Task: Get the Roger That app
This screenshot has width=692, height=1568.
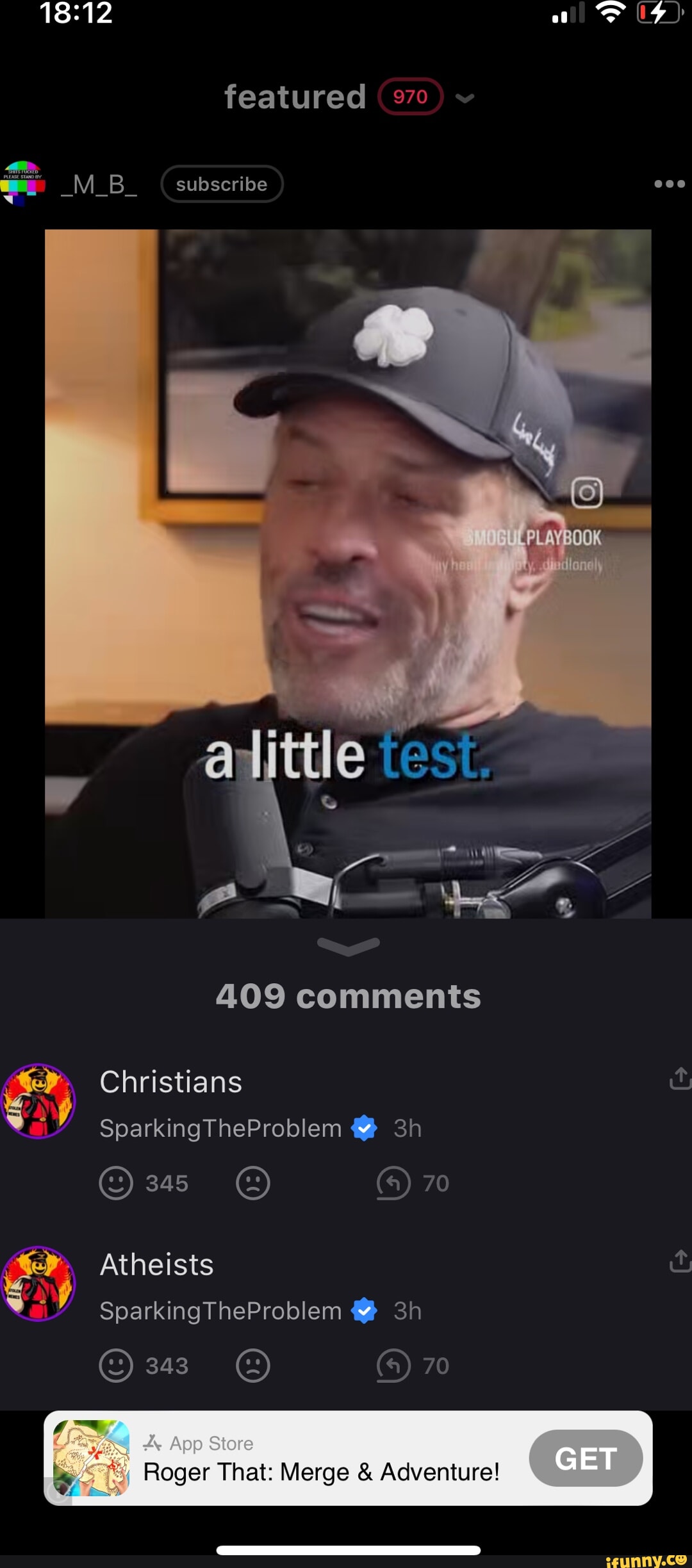Action: [x=585, y=1458]
